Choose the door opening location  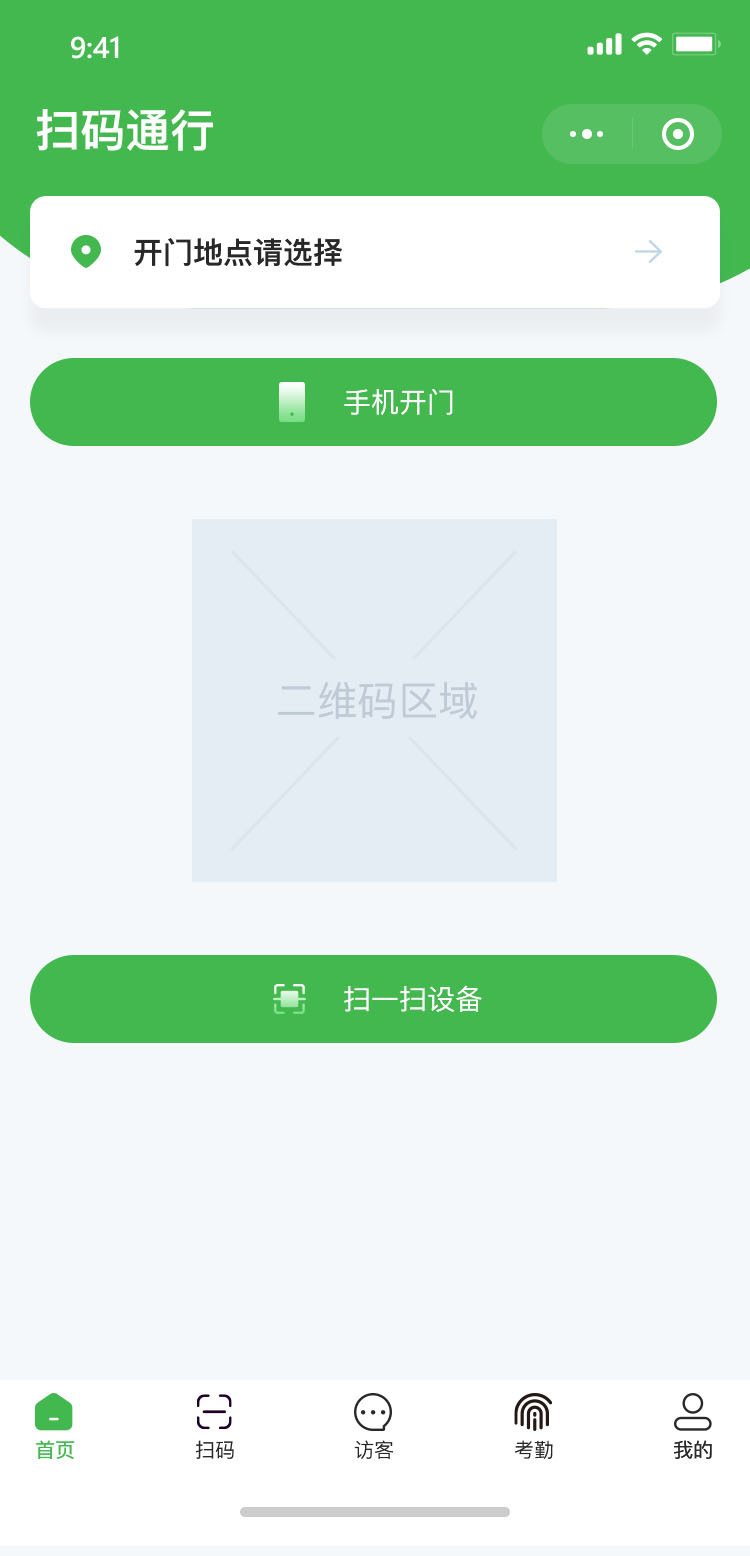(x=375, y=252)
